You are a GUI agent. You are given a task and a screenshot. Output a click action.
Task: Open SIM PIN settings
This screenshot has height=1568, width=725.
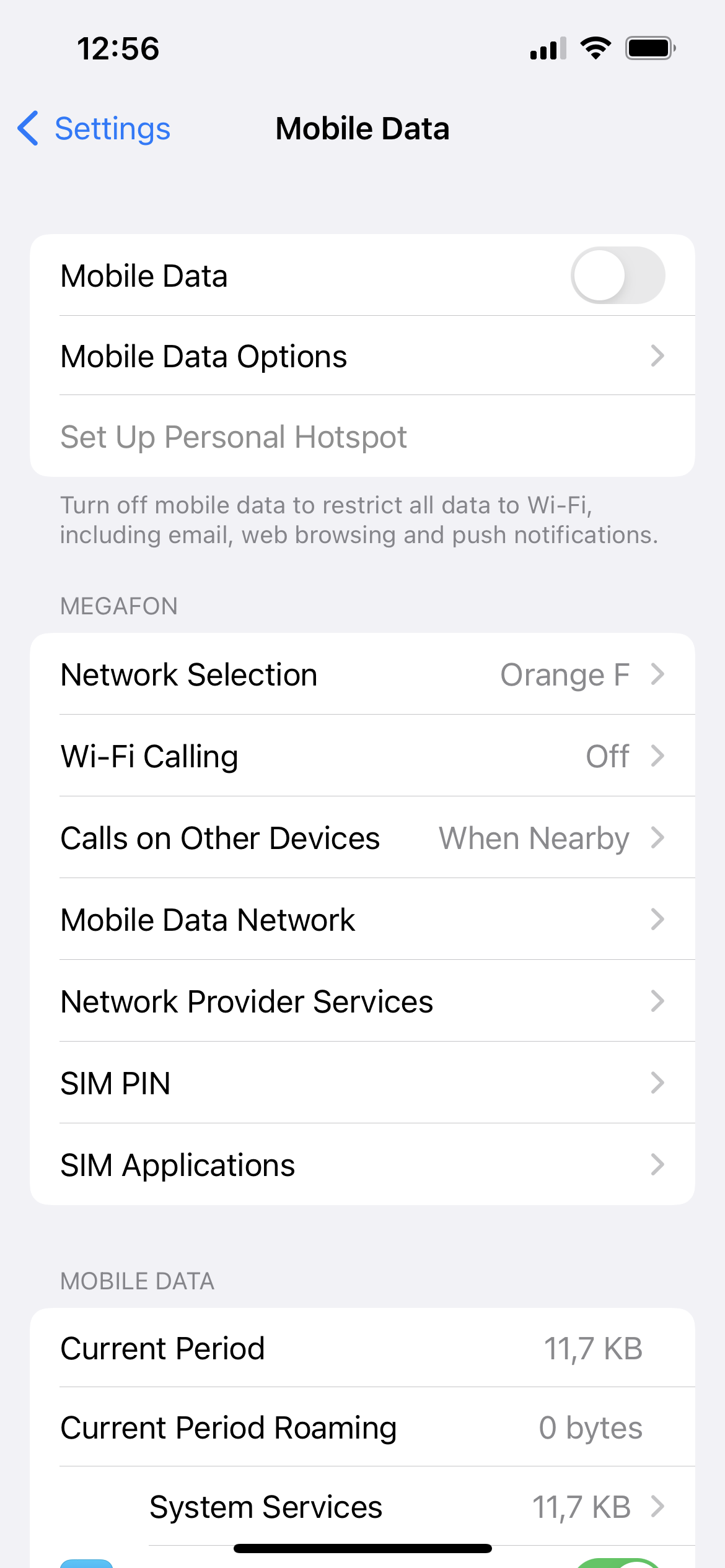362,1083
